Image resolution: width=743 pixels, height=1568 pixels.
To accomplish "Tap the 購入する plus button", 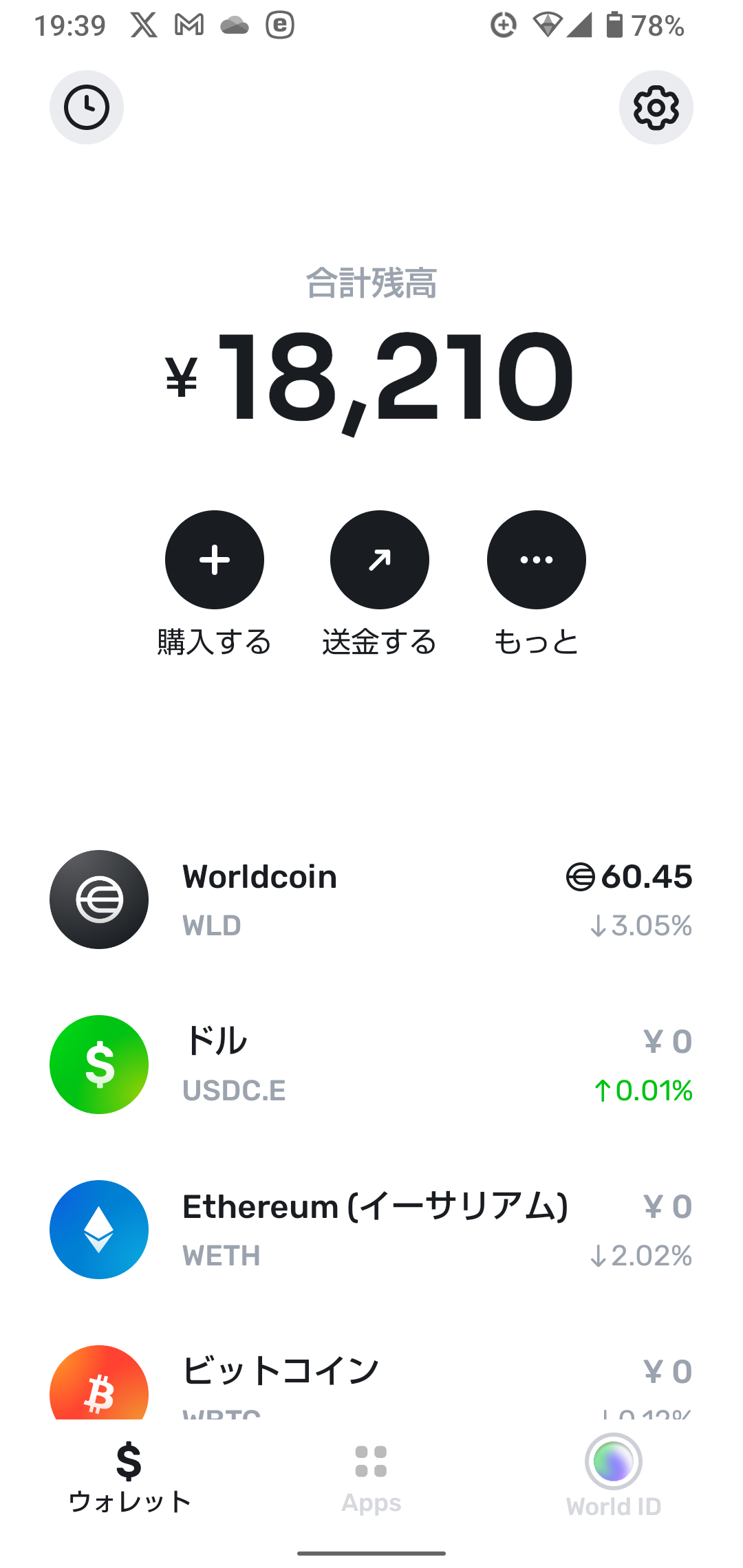I will tap(215, 560).
